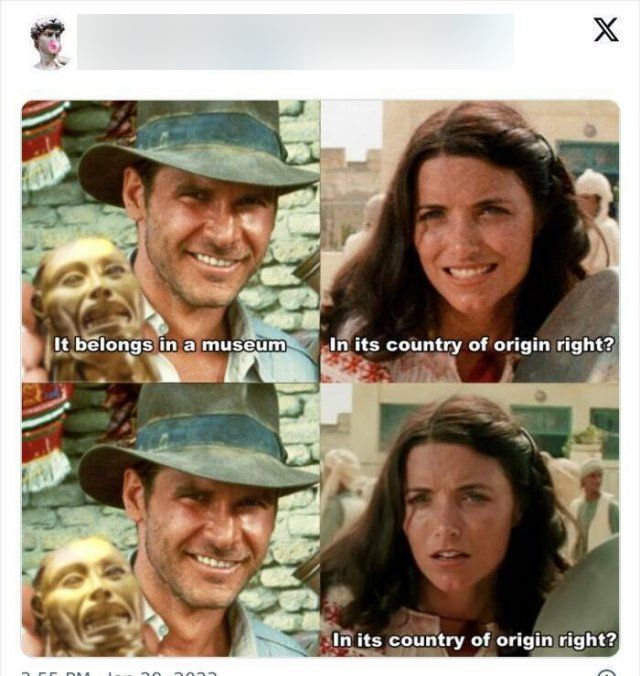Open the tweet author's profile avatar

(47, 43)
